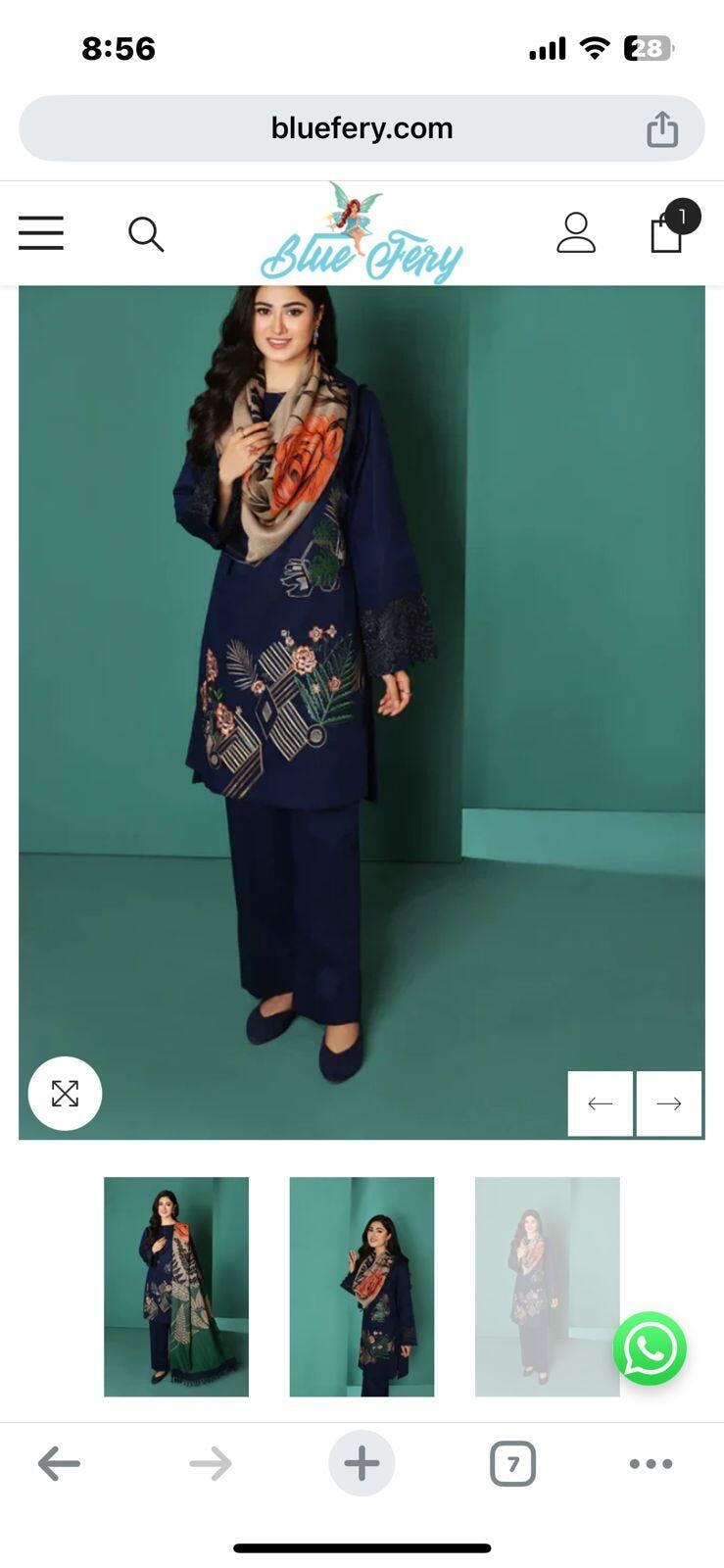This screenshot has width=724, height=1568.
Task: Open browser more options menu
Action: [651, 1464]
